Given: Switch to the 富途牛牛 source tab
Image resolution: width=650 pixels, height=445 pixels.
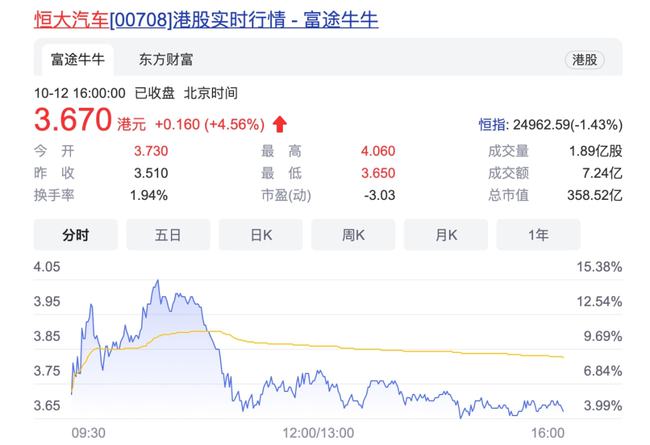Looking at the screenshot, I should coord(78,59).
